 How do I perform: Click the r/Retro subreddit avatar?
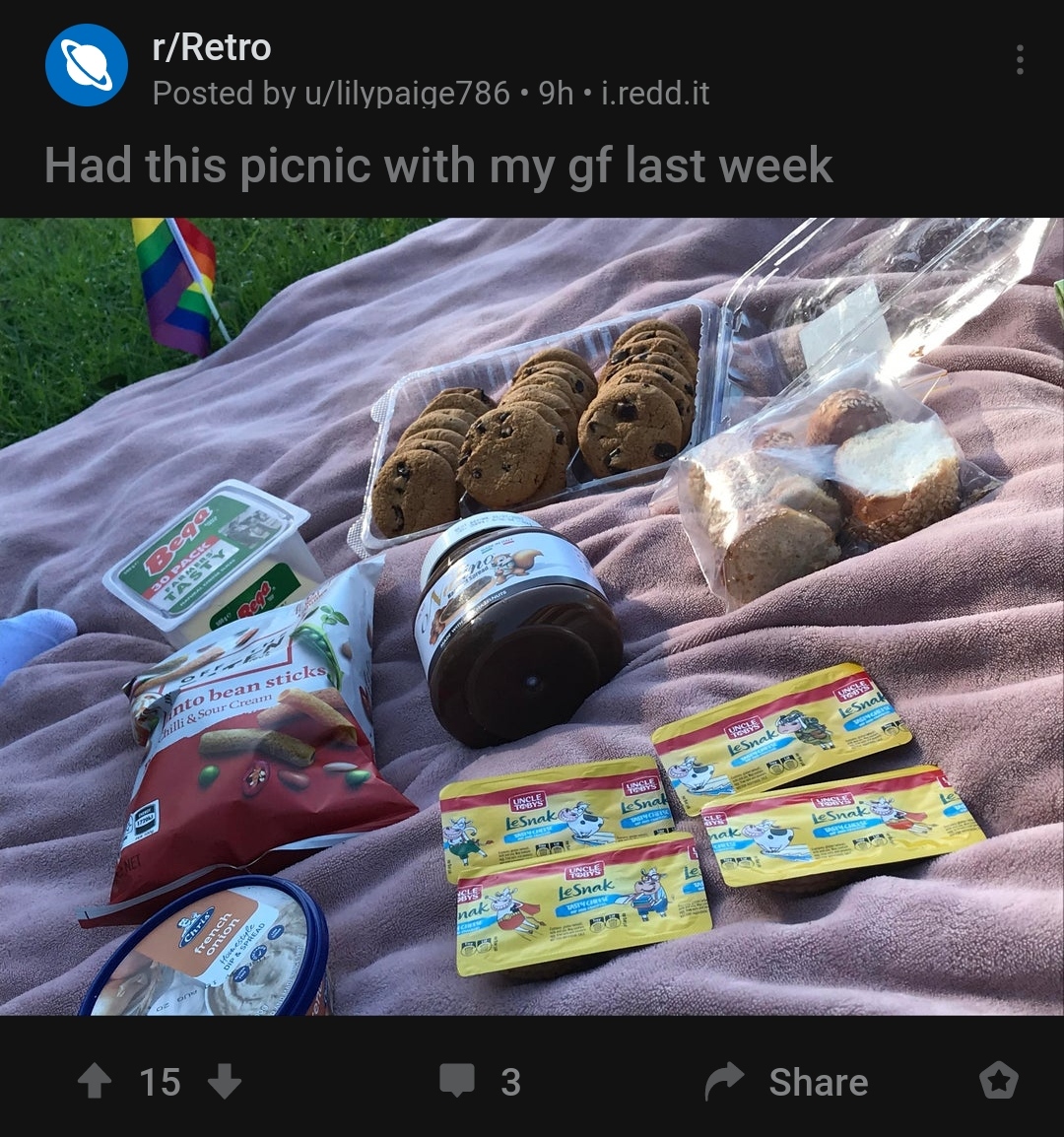(88, 64)
